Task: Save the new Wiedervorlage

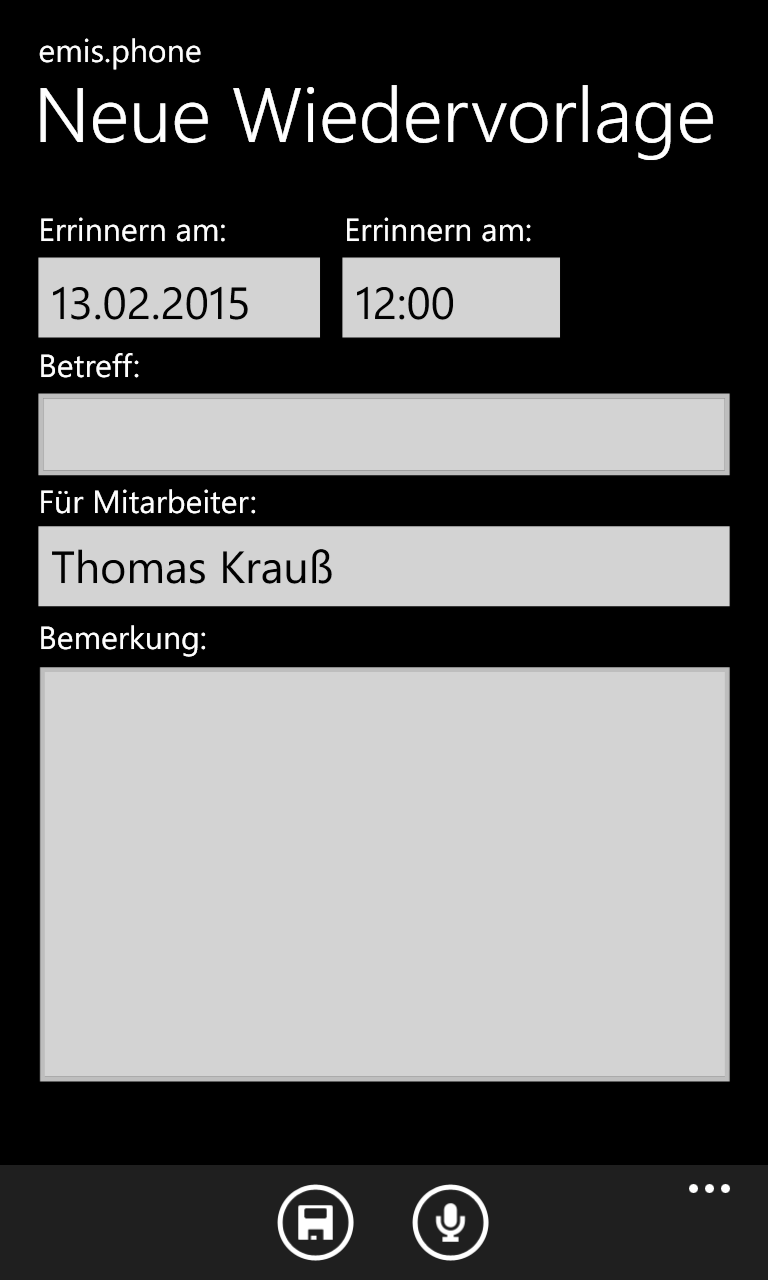Action: click(x=315, y=1222)
